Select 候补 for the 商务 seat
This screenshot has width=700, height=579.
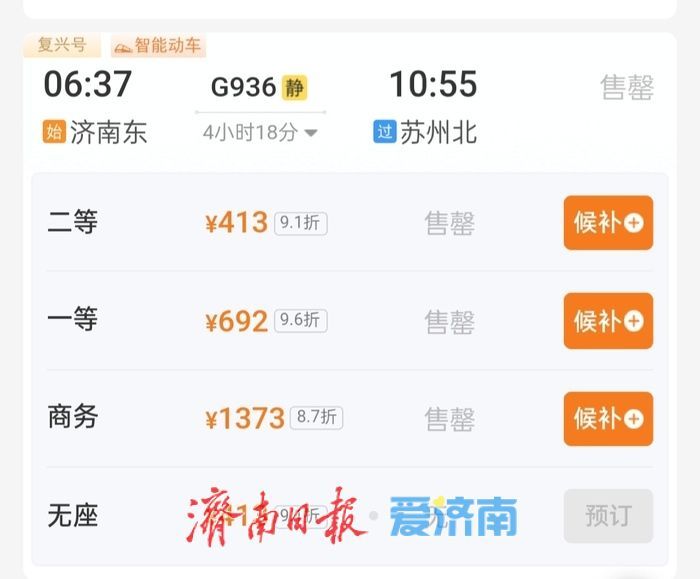tap(608, 418)
